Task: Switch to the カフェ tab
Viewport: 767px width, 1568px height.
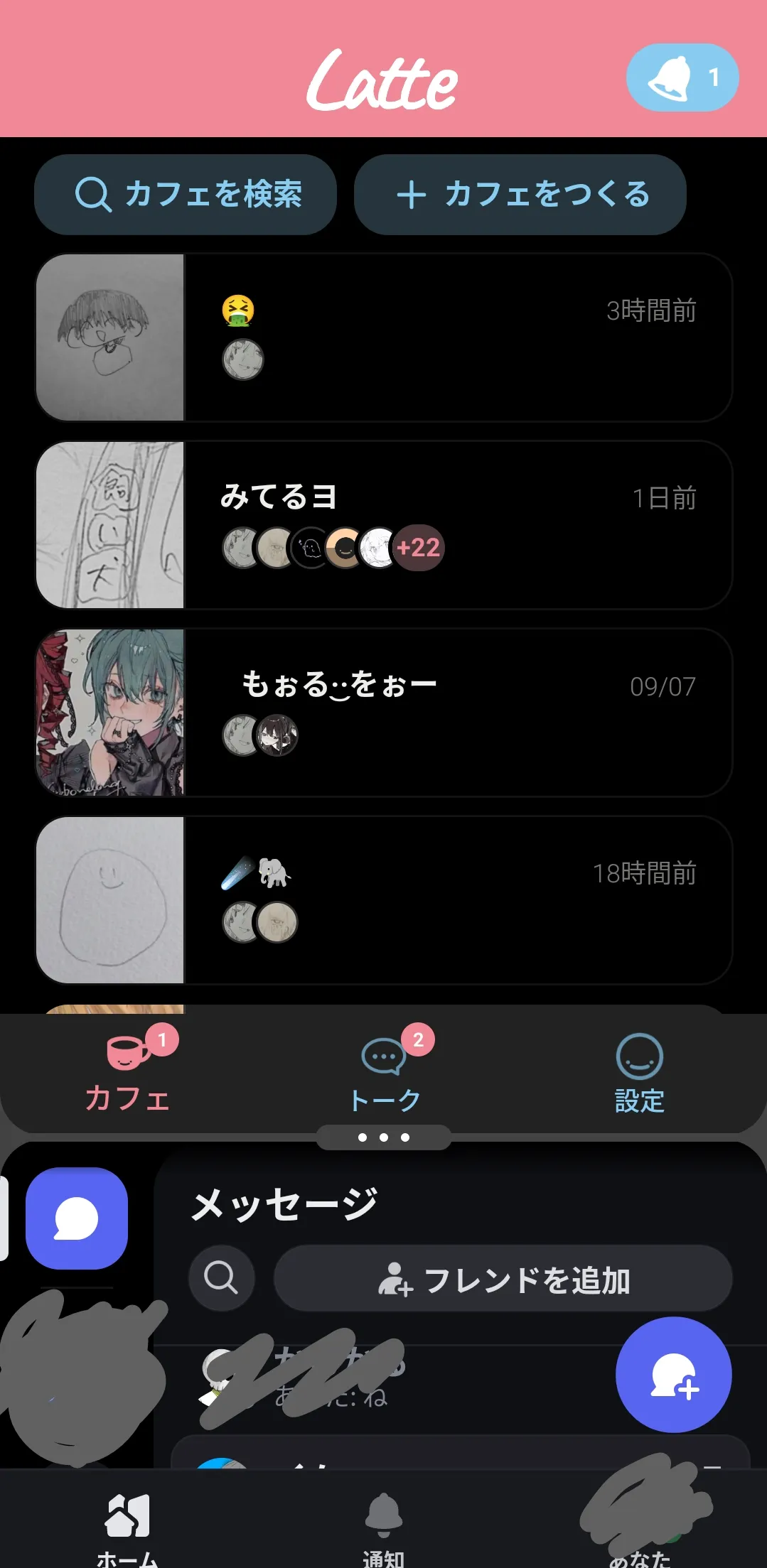Action: coord(128,1071)
